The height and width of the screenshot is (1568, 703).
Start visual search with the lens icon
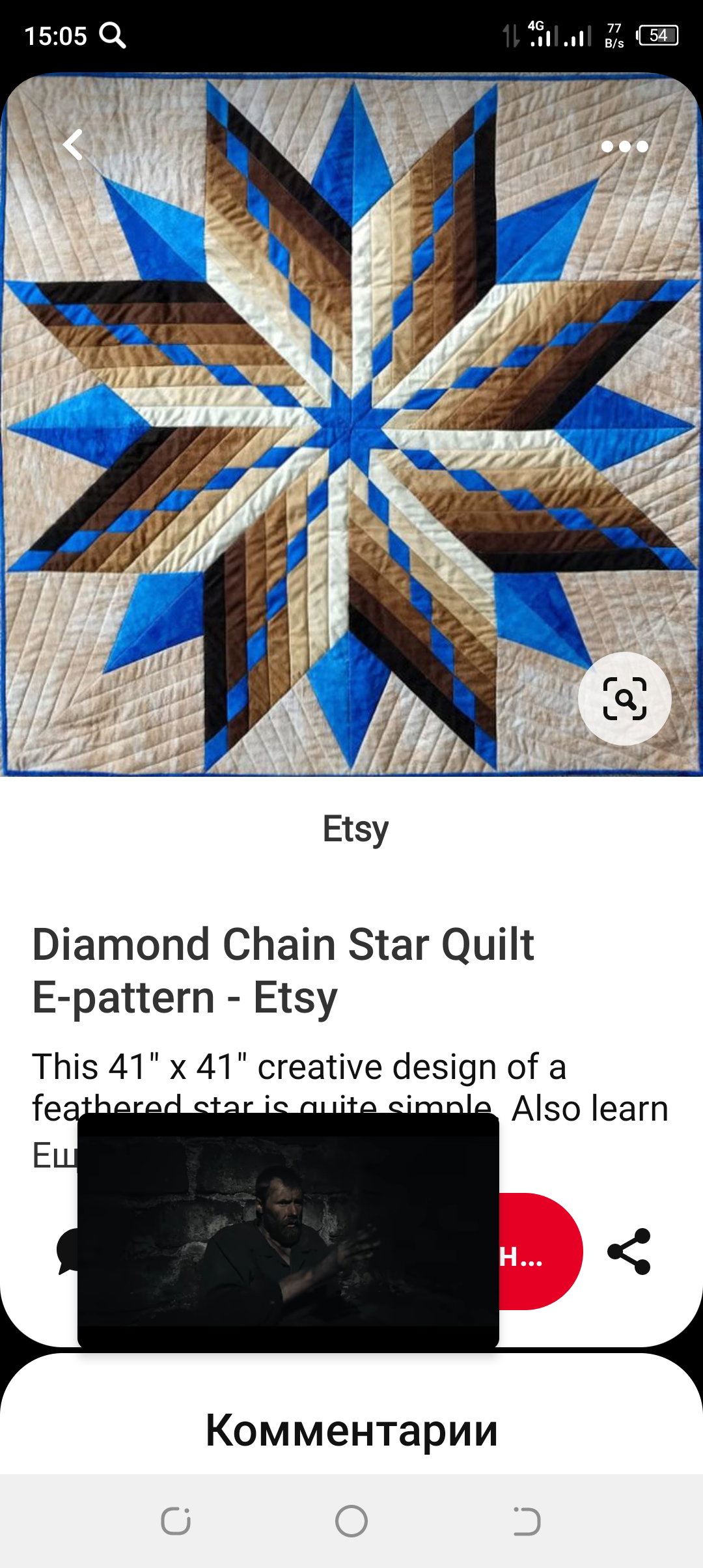625,699
